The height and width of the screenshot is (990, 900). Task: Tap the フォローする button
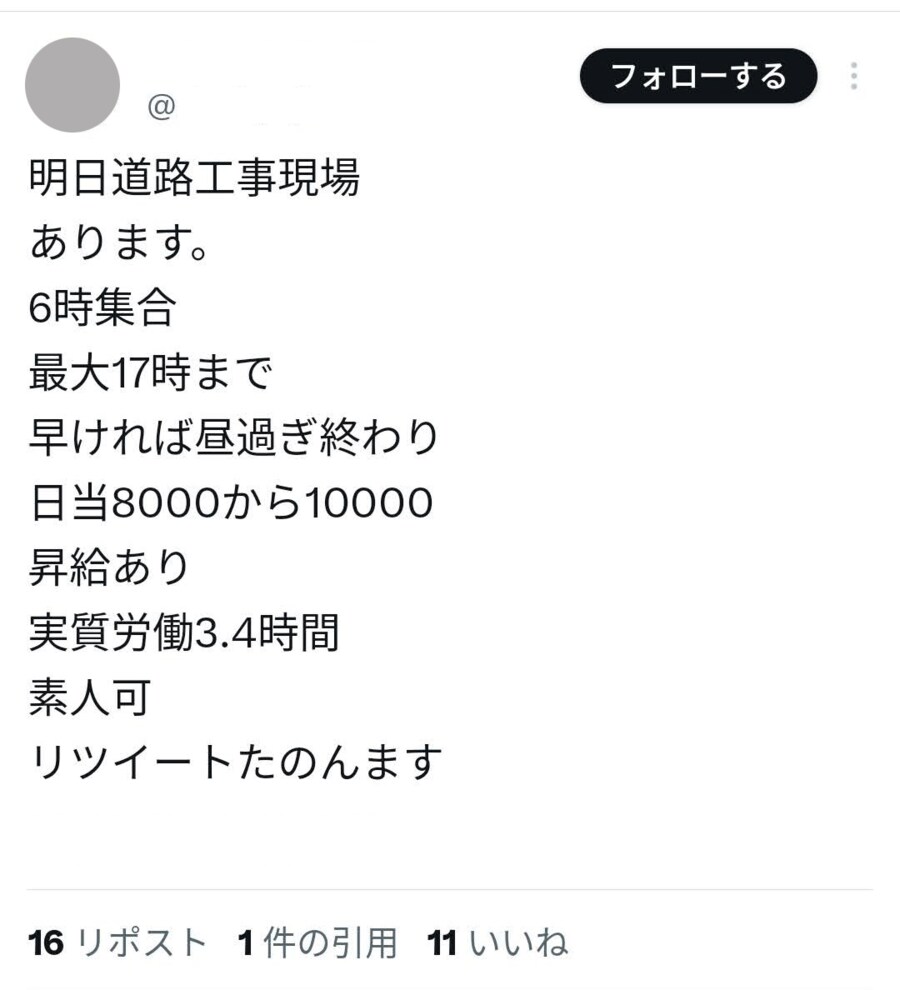coord(698,76)
